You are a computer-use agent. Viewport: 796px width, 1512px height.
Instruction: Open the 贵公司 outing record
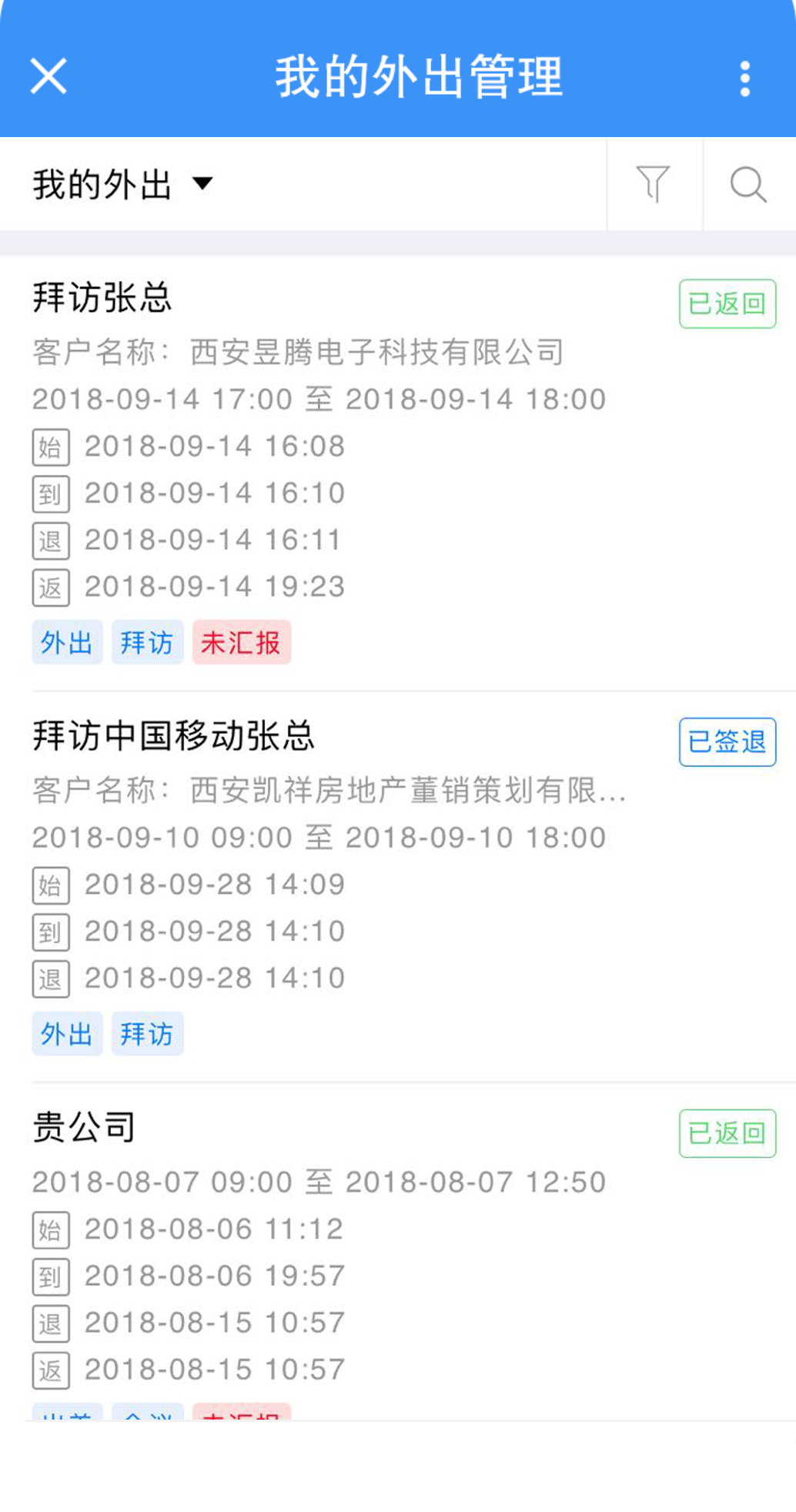click(x=85, y=1128)
